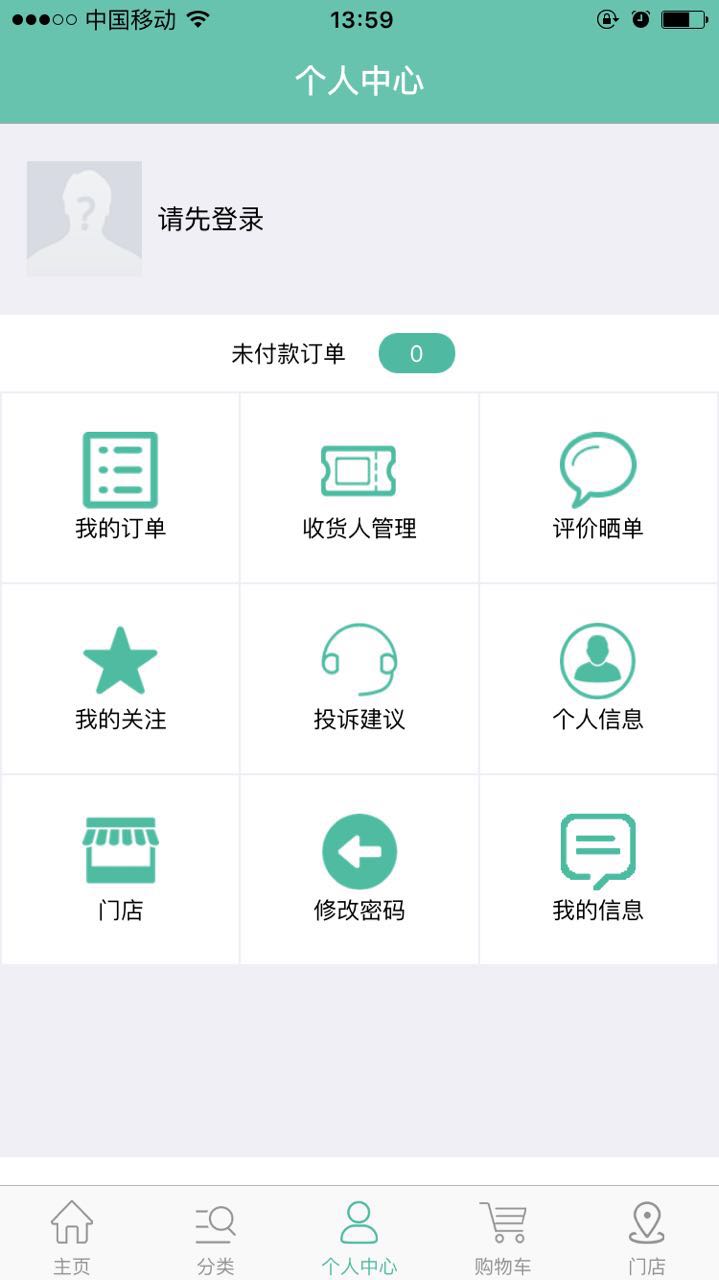
Task: Open 我的关注 favorites
Action: (x=120, y=678)
